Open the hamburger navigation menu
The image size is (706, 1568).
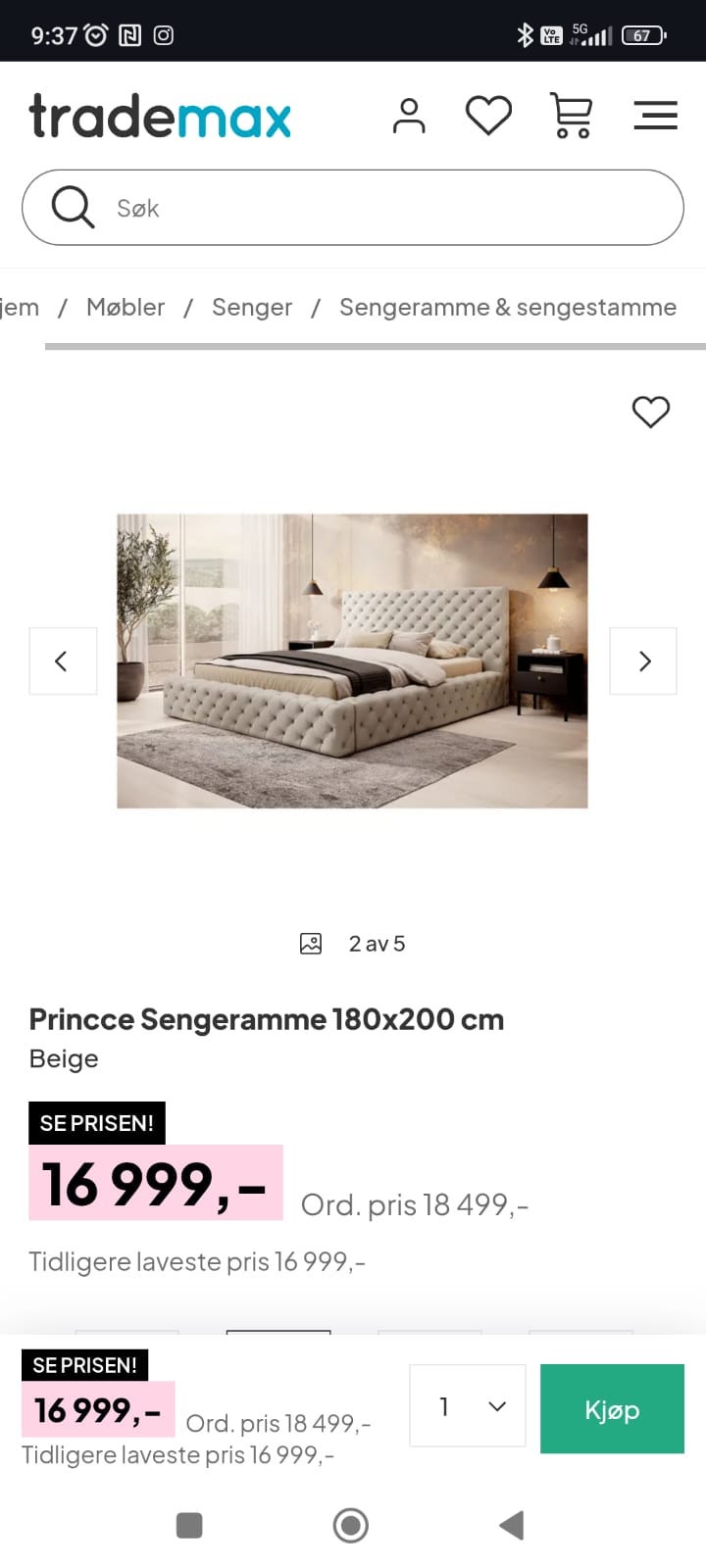pos(655,115)
